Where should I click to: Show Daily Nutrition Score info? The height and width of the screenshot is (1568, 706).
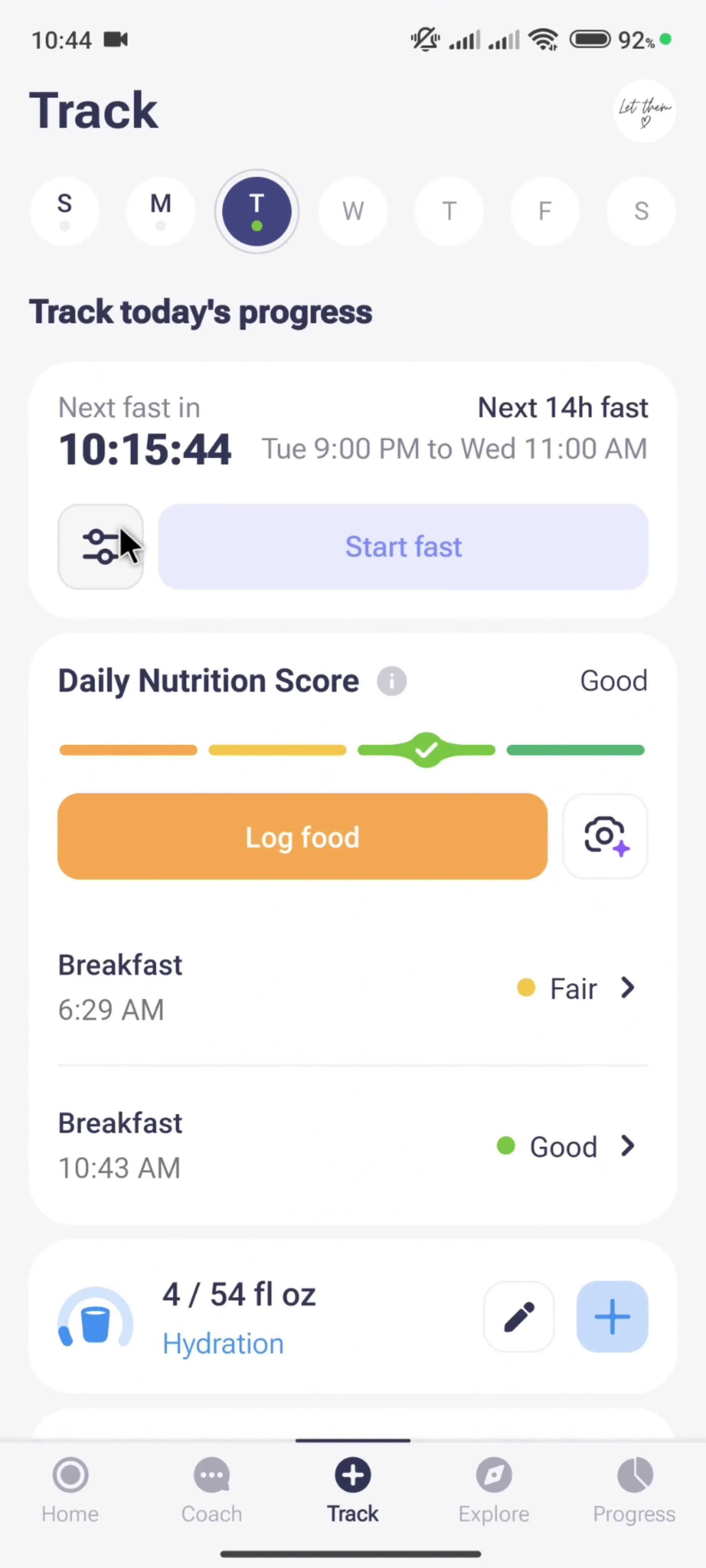click(391, 681)
